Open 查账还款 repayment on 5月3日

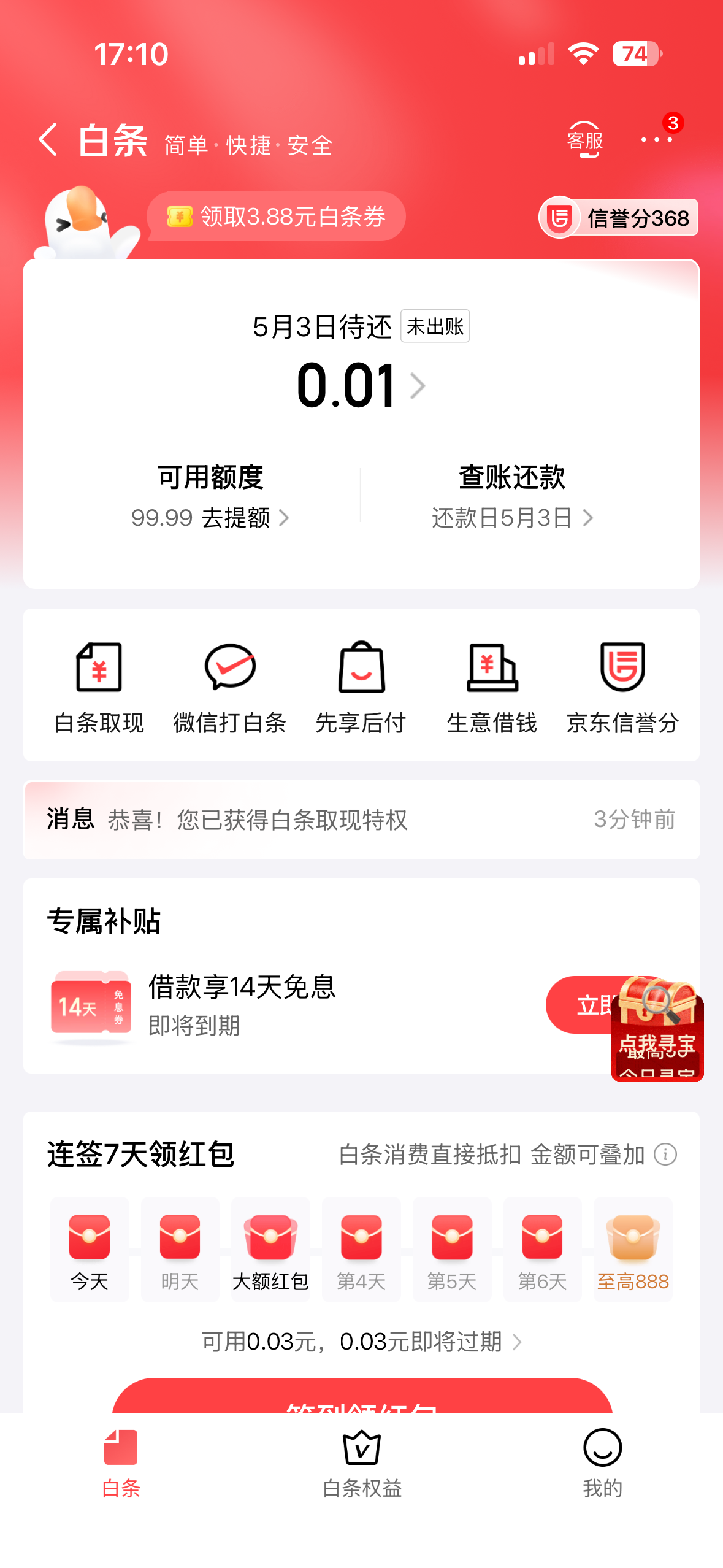coord(511,496)
